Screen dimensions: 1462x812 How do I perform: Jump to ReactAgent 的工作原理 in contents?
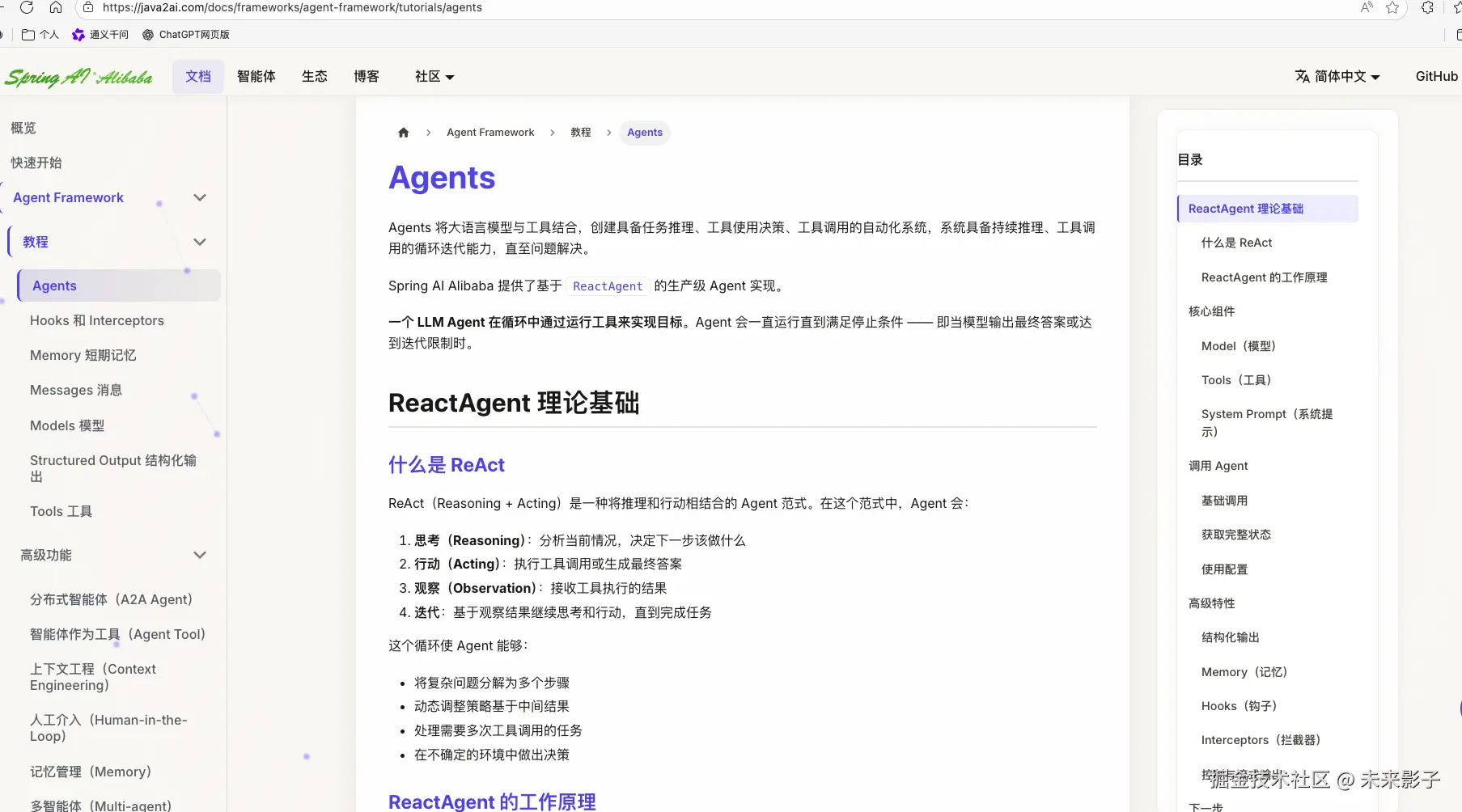tap(1264, 277)
